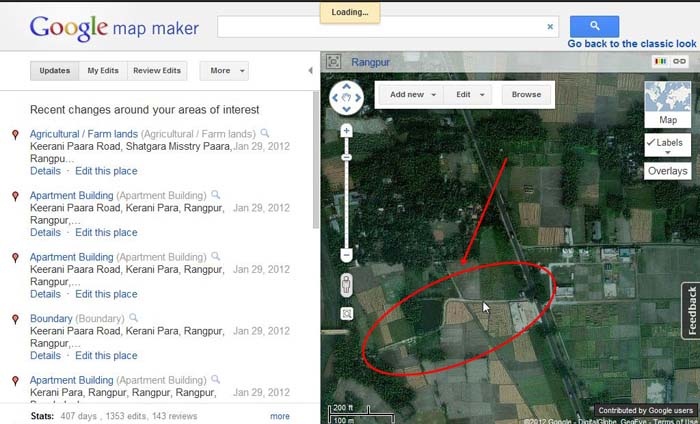
Task: Open the Feedback side tab
Action: click(690, 311)
